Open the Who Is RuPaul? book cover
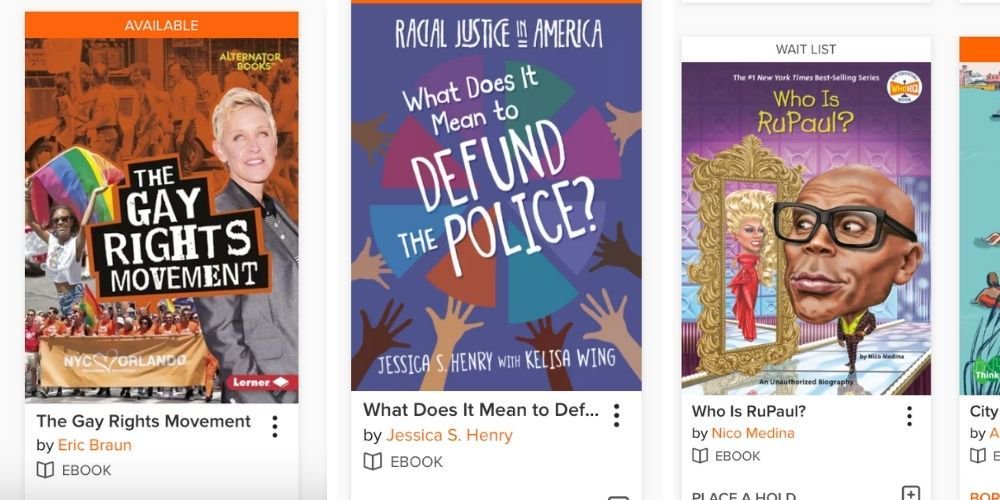Image resolution: width=1000 pixels, height=500 pixels. point(806,228)
